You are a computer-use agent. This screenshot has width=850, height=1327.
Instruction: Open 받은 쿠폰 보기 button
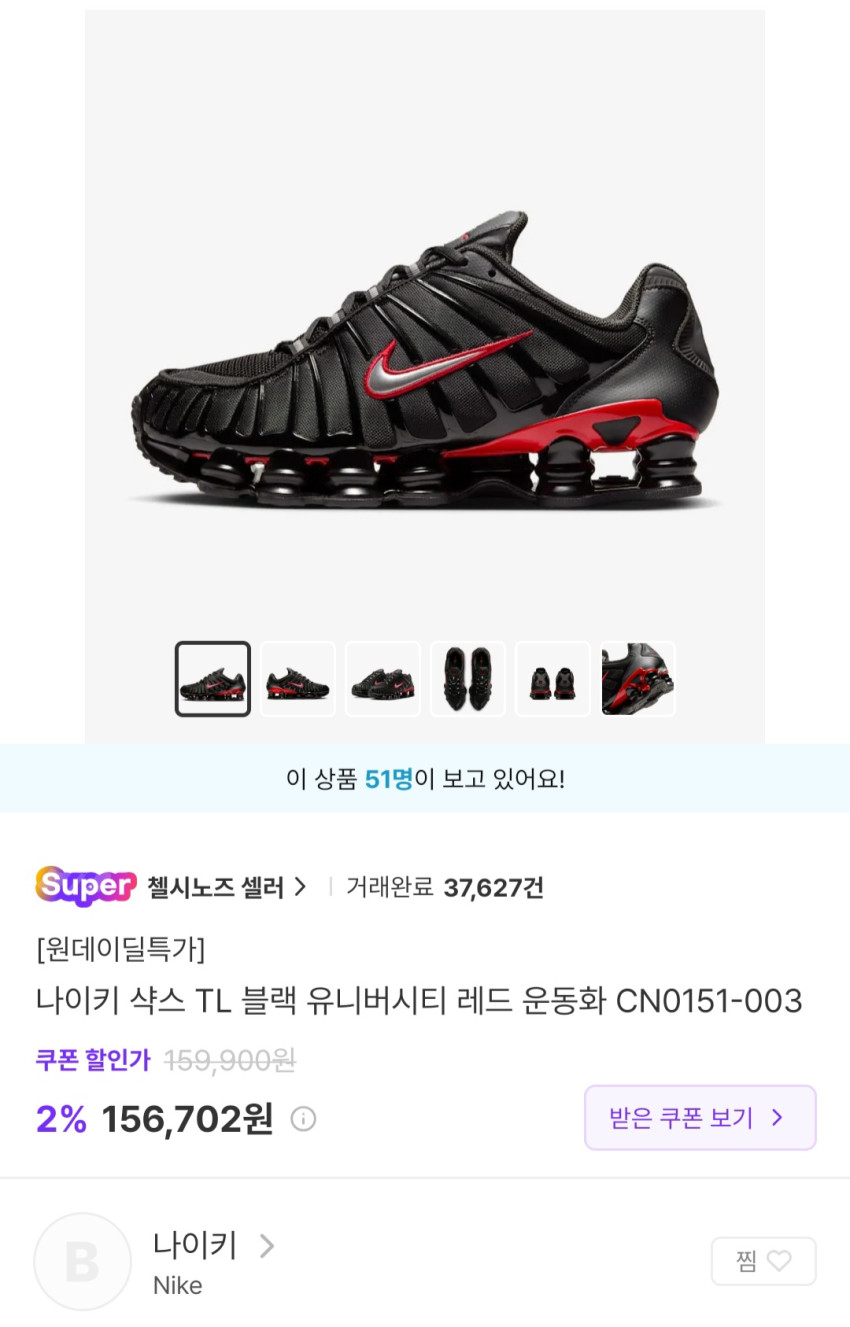[x=700, y=1118]
